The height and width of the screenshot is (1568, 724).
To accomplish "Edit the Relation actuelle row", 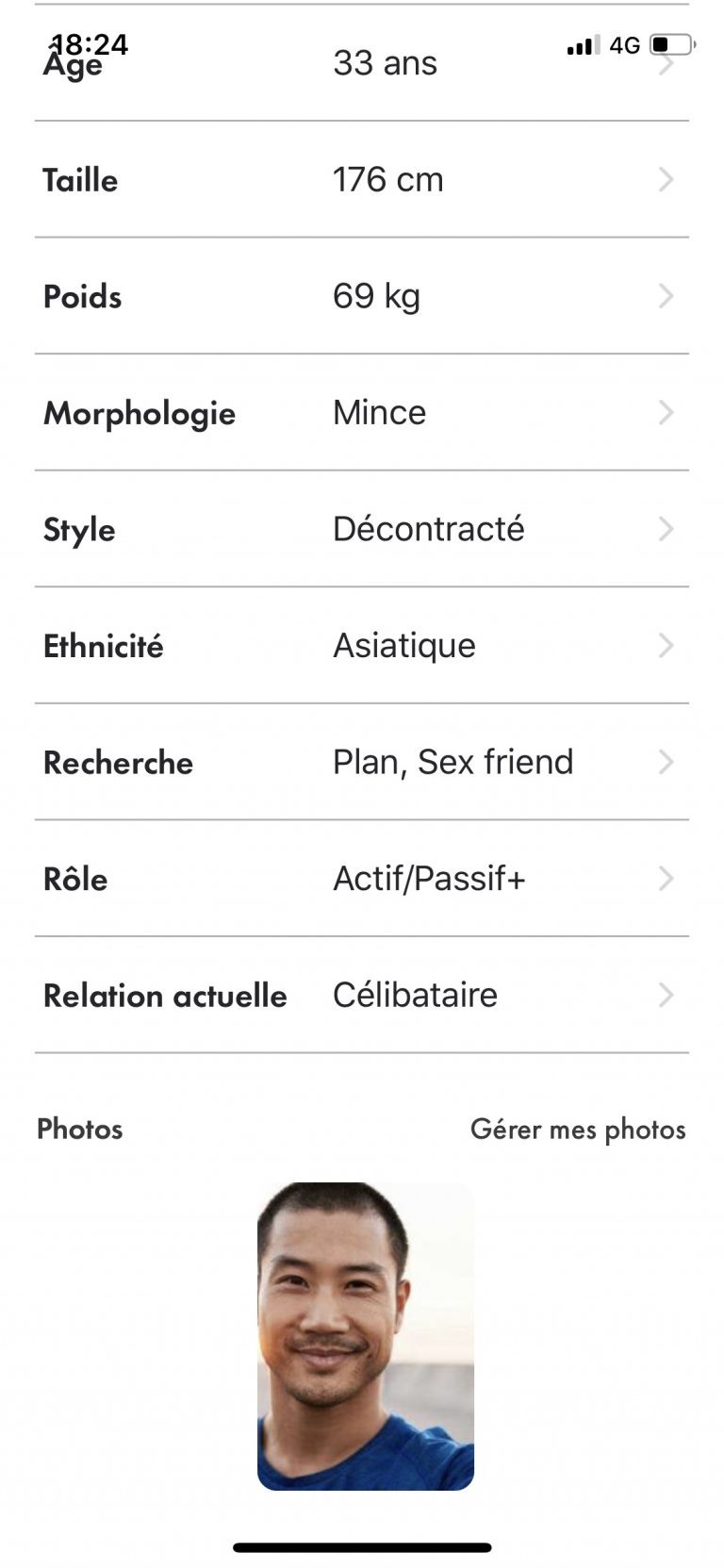I will (x=362, y=995).
